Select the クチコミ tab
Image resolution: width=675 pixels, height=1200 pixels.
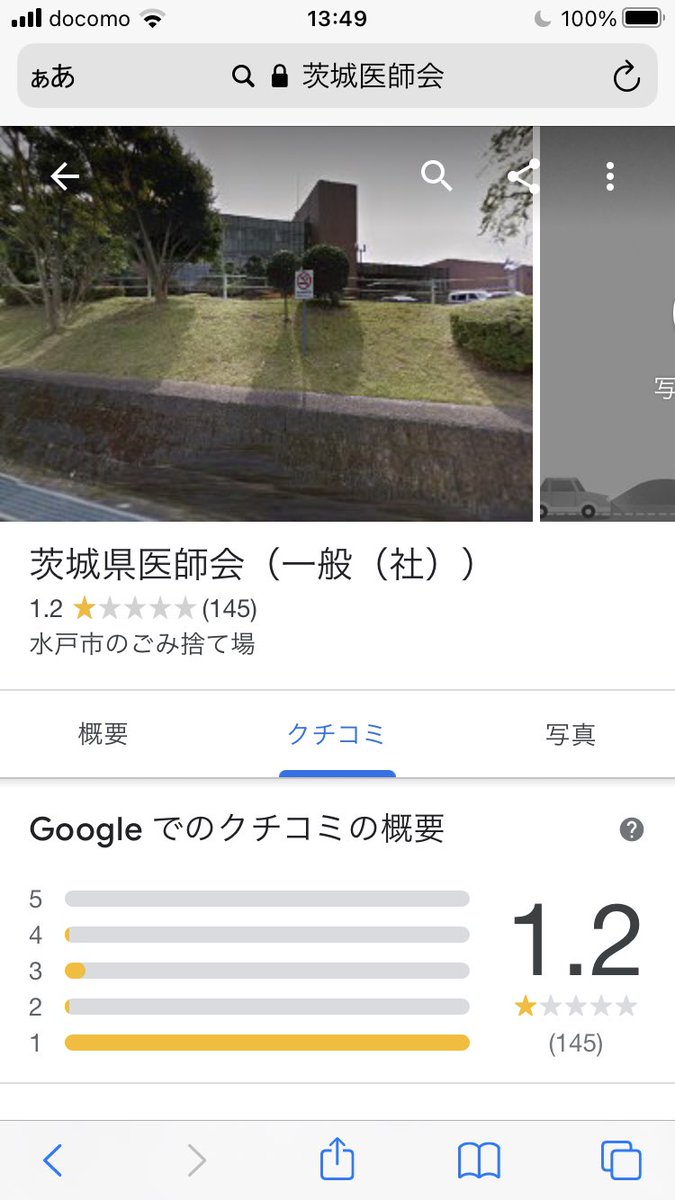pyautogui.click(x=336, y=735)
